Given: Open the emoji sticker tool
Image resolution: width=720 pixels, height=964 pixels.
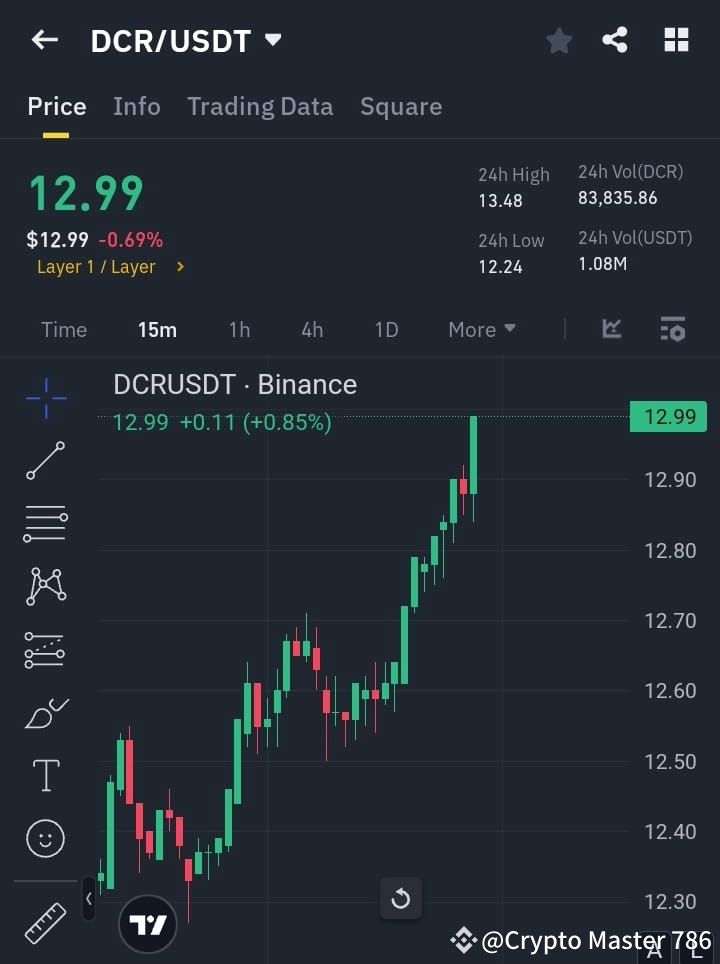Looking at the screenshot, I should (x=45, y=838).
